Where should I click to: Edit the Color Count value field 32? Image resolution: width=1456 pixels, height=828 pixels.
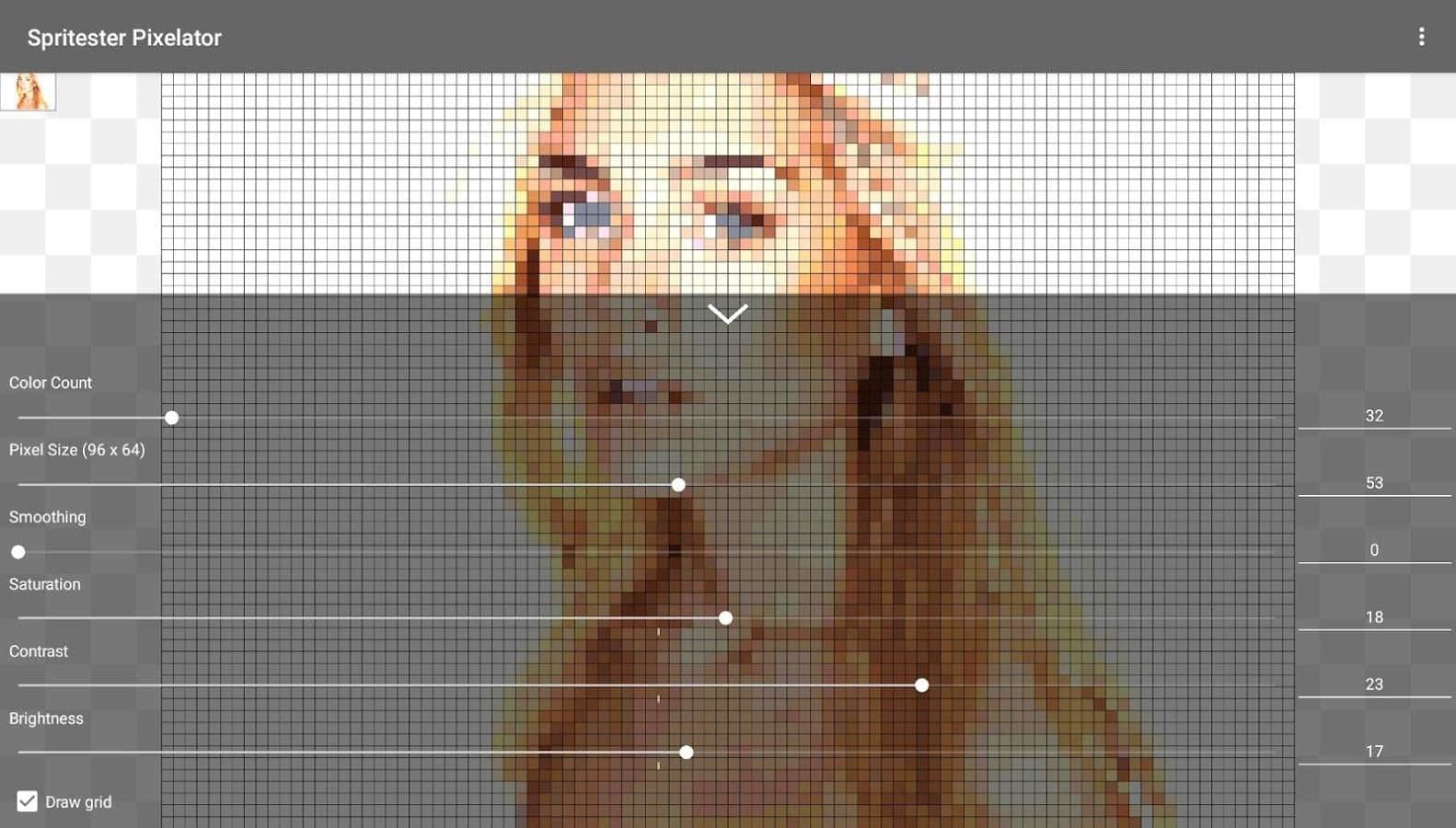click(1373, 416)
